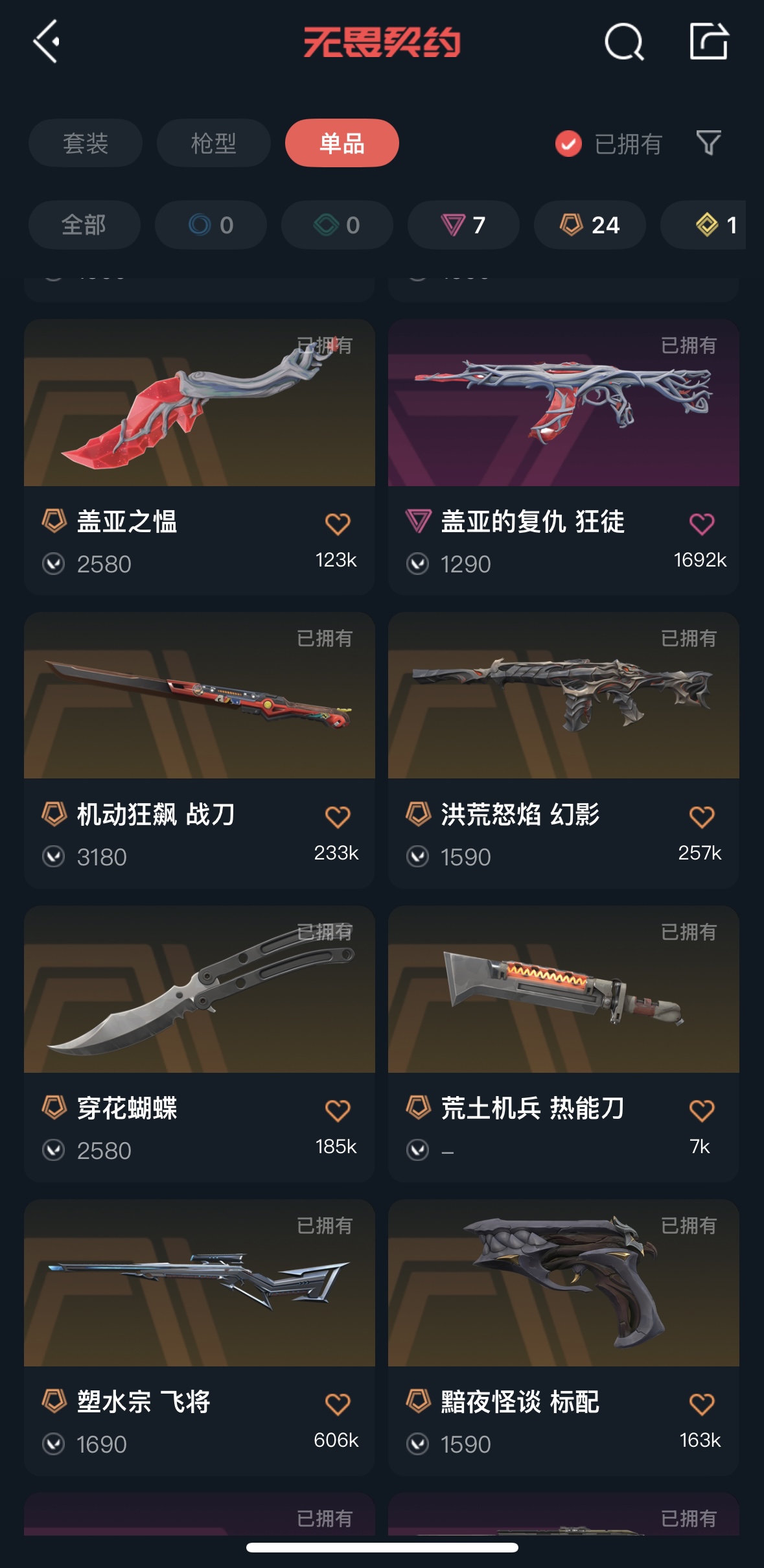
Task: Switch to the 套装 tab
Action: coord(85,143)
